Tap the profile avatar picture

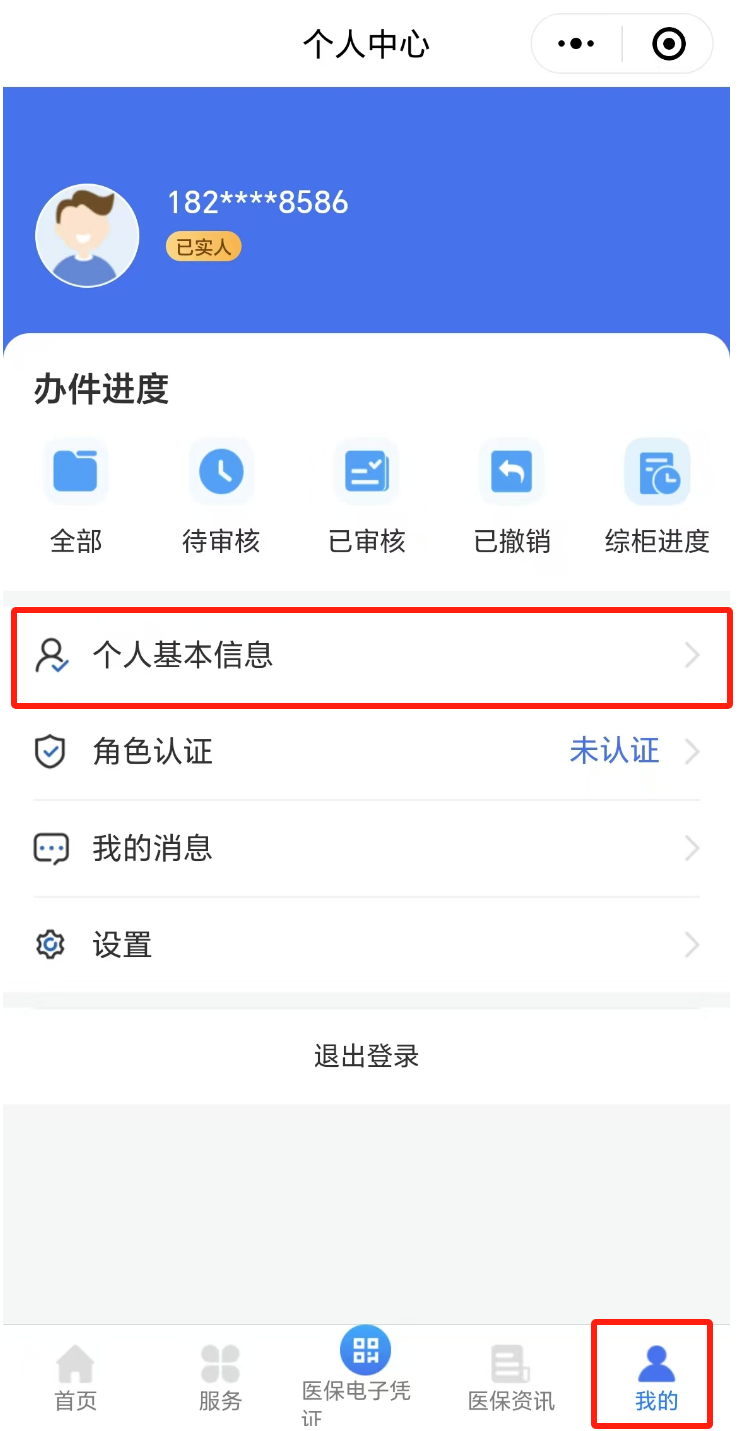87,236
